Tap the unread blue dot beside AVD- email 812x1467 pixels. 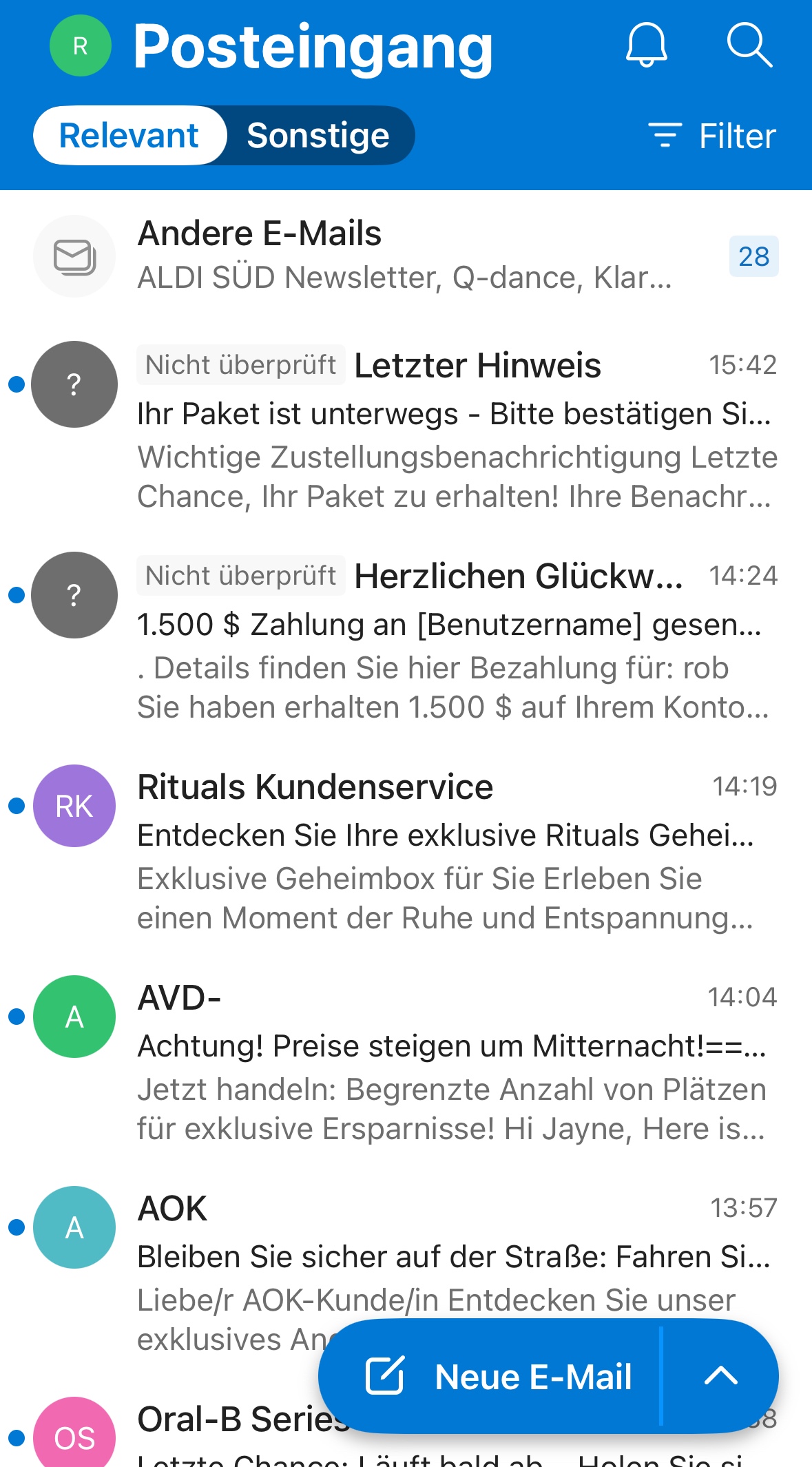(x=15, y=1017)
